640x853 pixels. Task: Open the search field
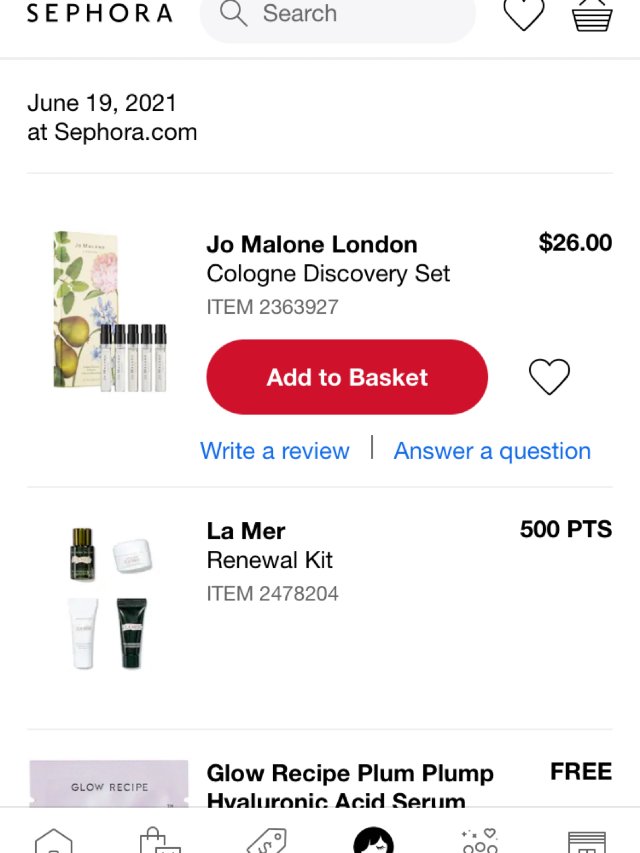pyautogui.click(x=337, y=15)
